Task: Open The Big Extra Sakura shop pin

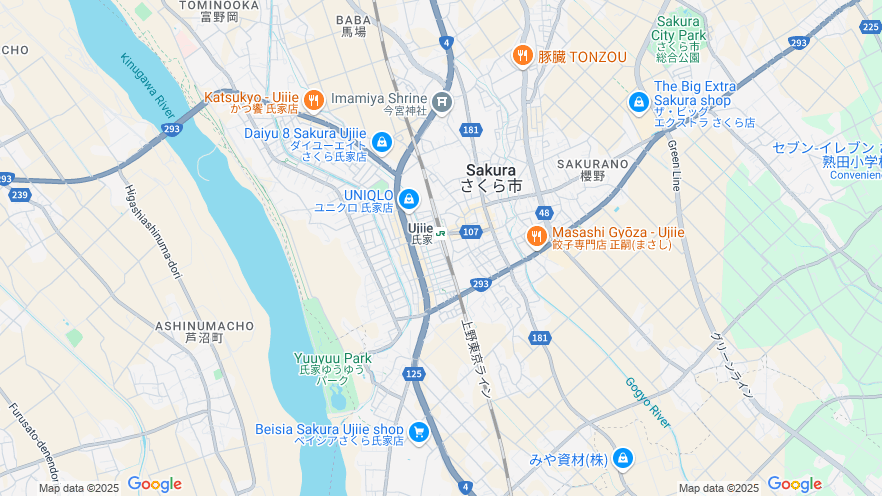Action: point(638,101)
